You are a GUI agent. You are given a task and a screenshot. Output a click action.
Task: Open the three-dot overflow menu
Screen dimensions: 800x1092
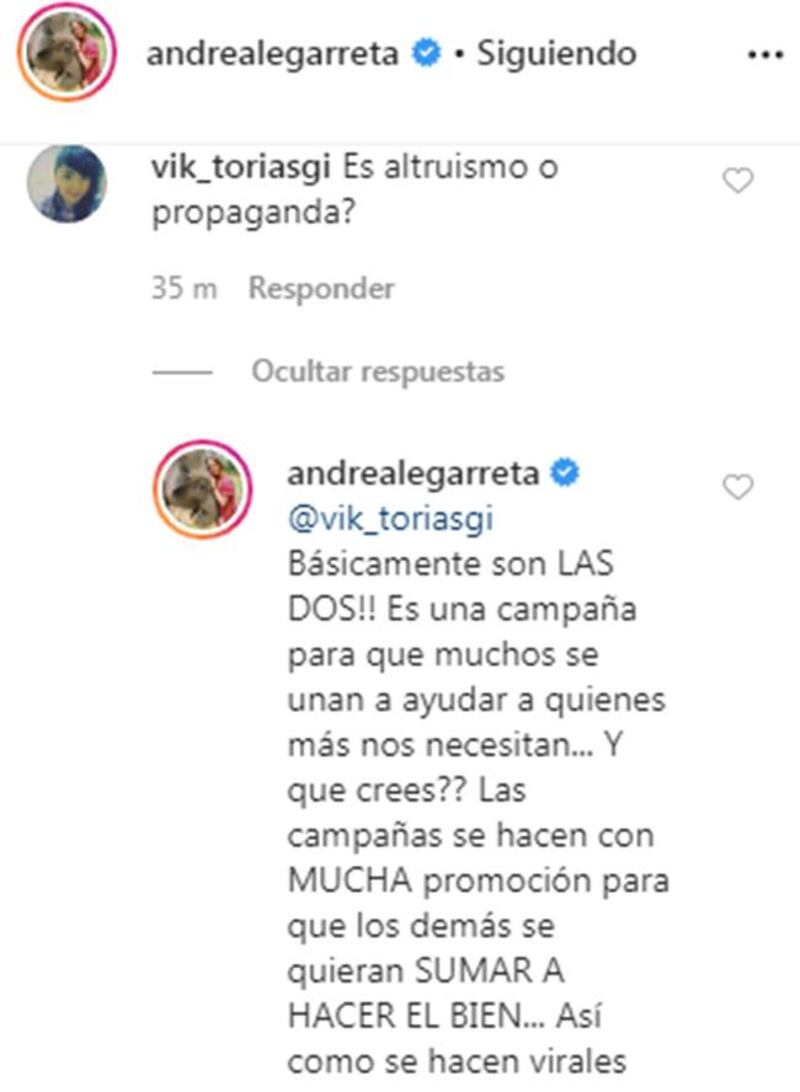click(x=766, y=54)
